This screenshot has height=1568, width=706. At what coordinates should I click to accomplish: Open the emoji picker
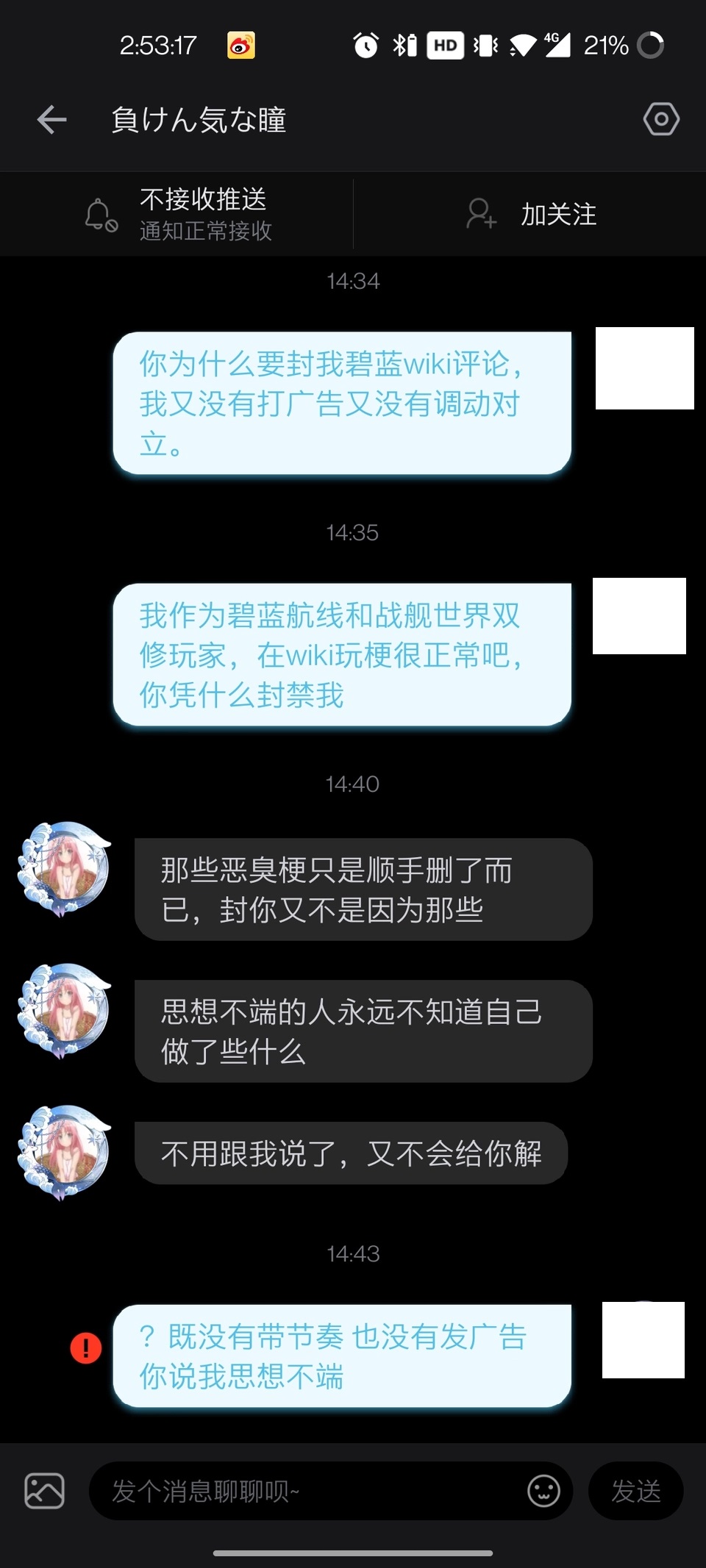point(543,1491)
